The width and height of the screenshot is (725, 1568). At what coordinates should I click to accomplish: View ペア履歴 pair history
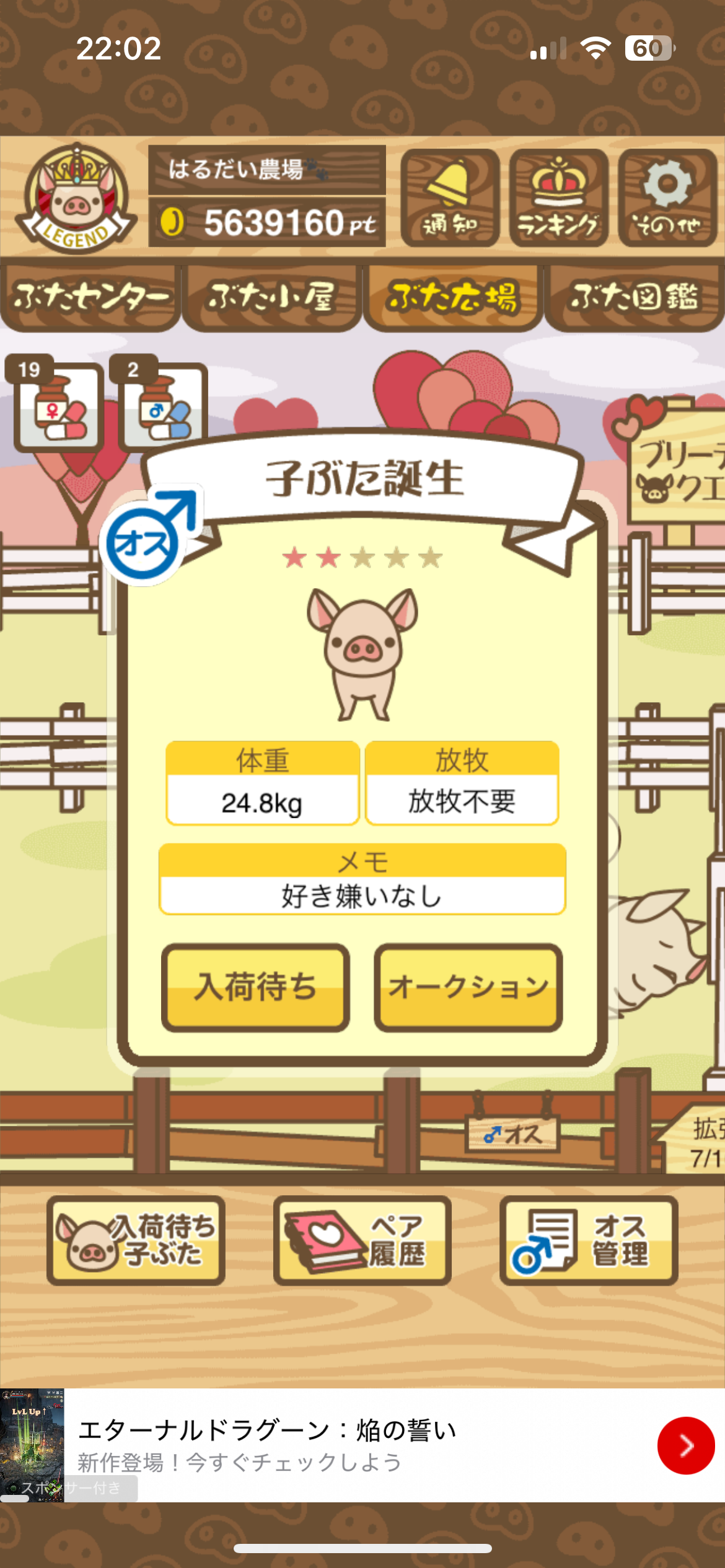tap(362, 1240)
